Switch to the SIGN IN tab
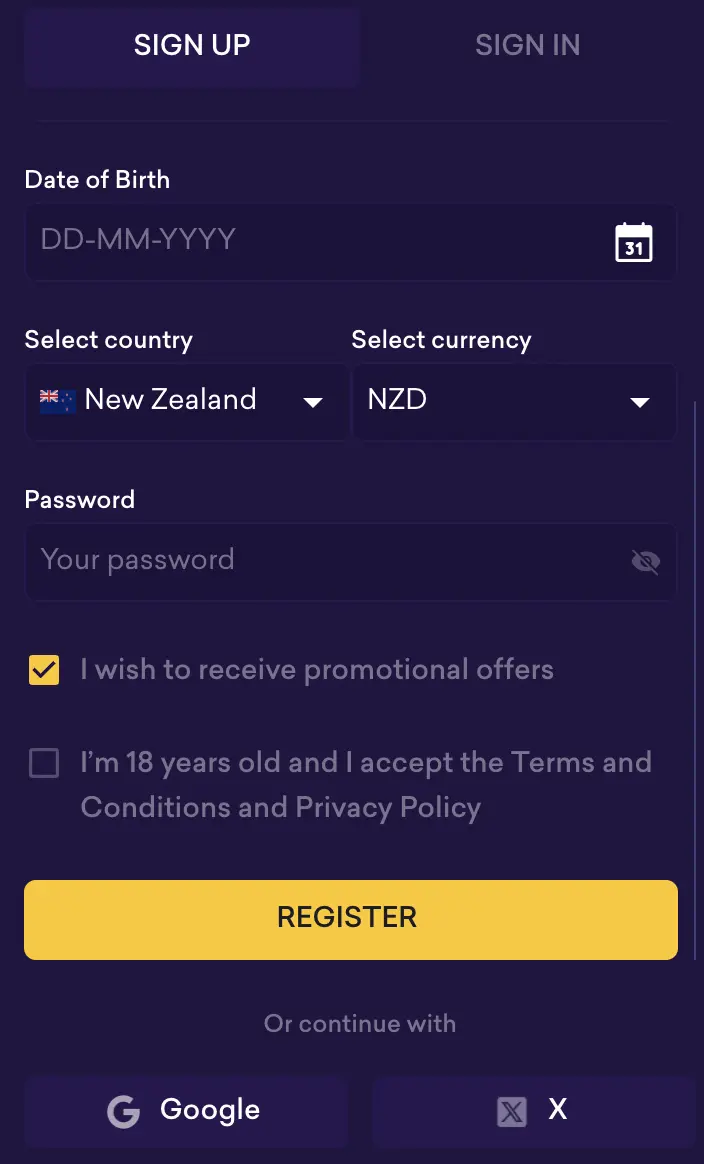Viewport: 704px width, 1164px height. [x=527, y=45]
